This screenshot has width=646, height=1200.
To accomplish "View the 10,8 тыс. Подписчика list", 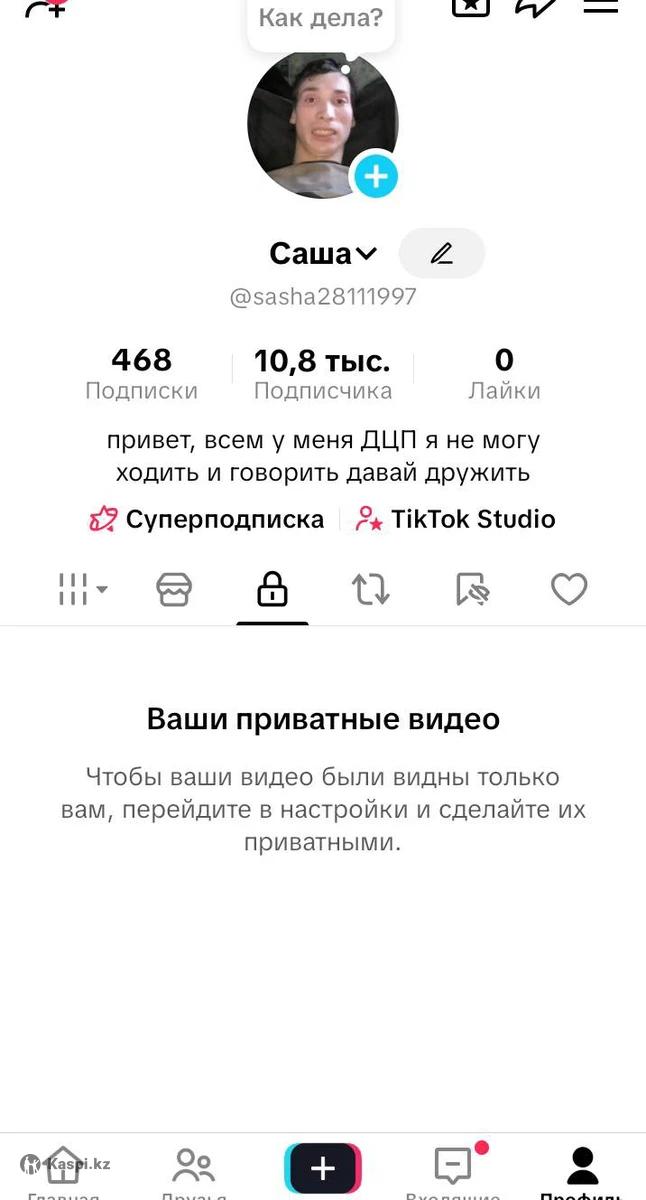I will [322, 373].
